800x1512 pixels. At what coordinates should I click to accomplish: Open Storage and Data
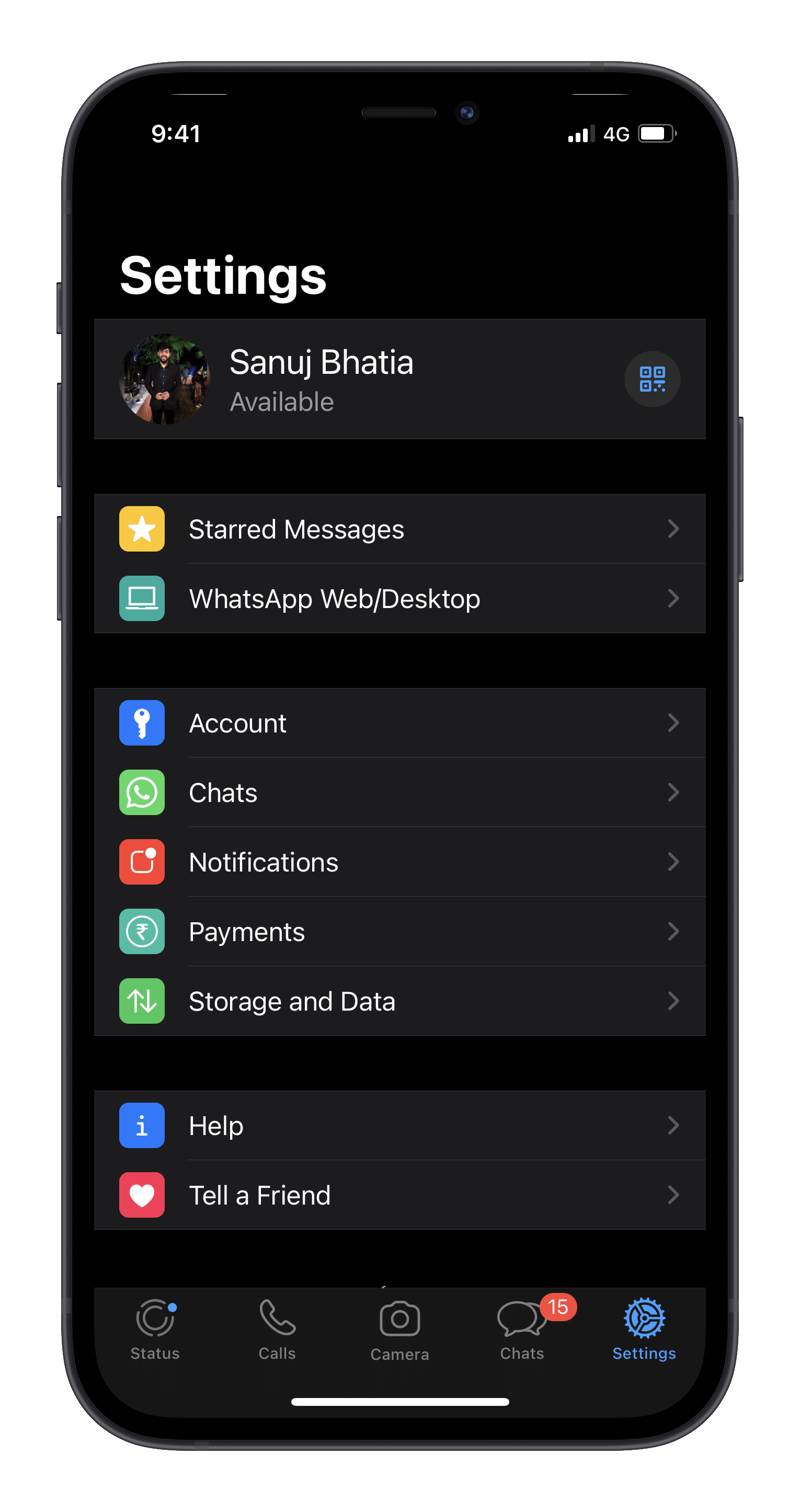click(399, 1001)
